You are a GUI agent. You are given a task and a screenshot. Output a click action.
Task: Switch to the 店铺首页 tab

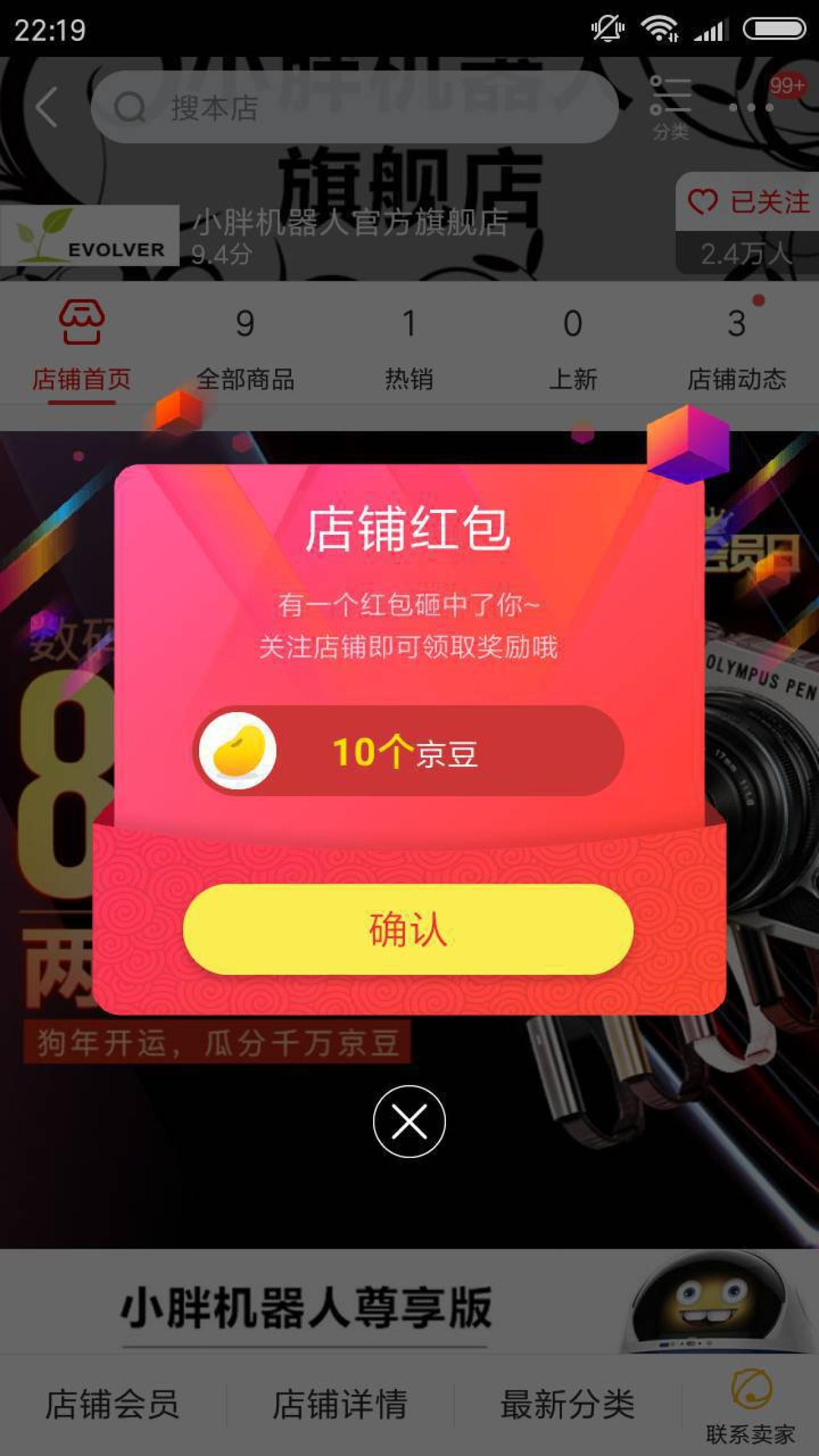[x=82, y=345]
